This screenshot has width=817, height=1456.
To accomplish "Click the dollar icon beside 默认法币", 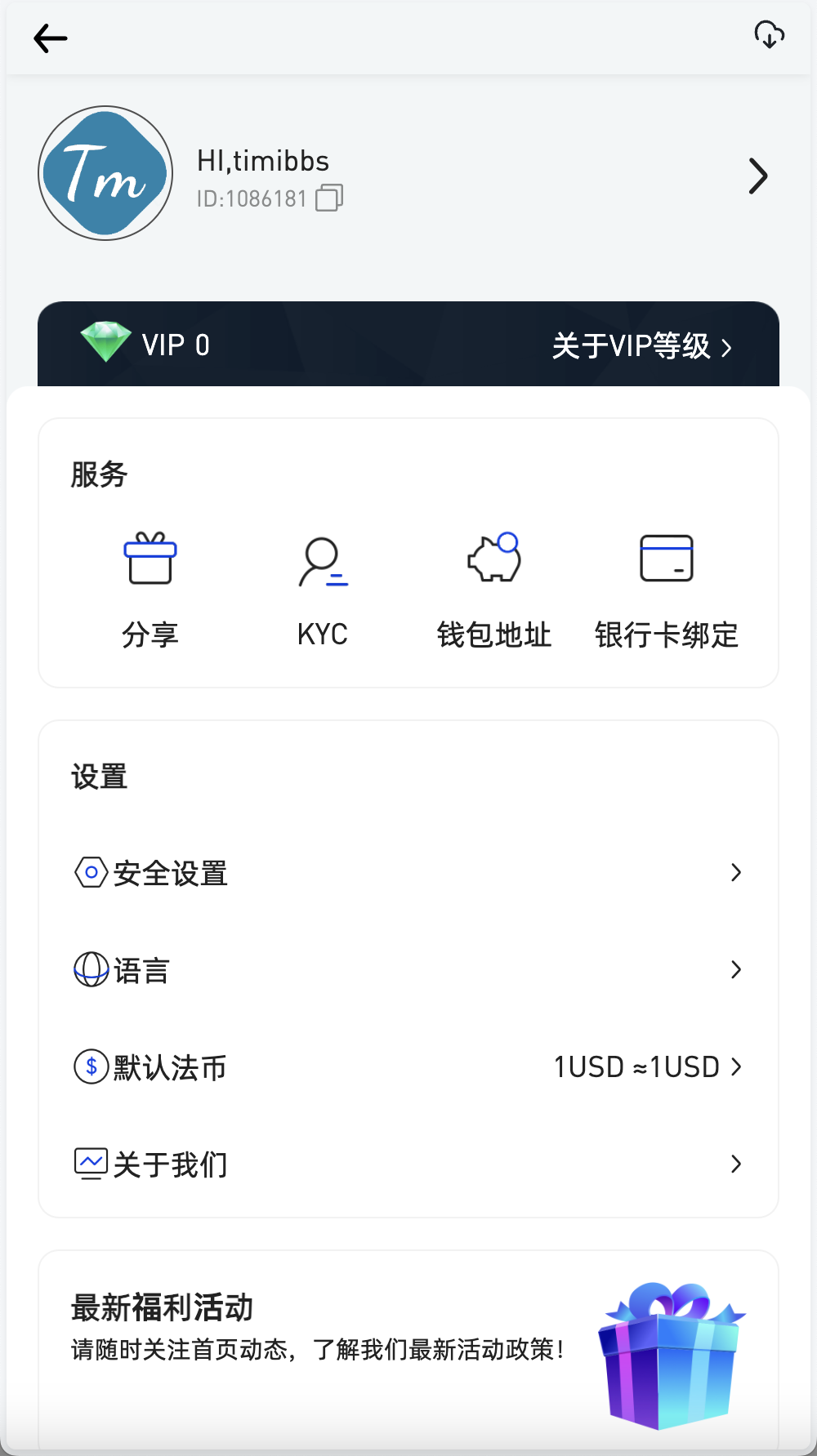I will click(91, 1066).
